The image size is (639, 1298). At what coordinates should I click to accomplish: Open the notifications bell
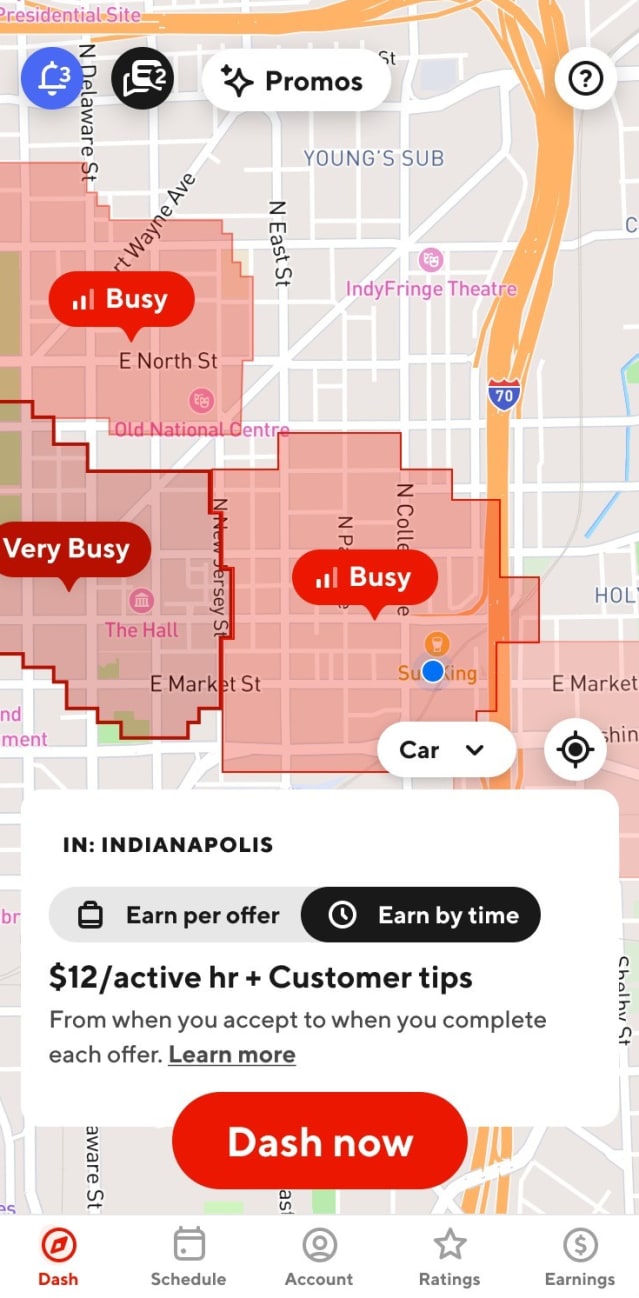tap(52, 78)
